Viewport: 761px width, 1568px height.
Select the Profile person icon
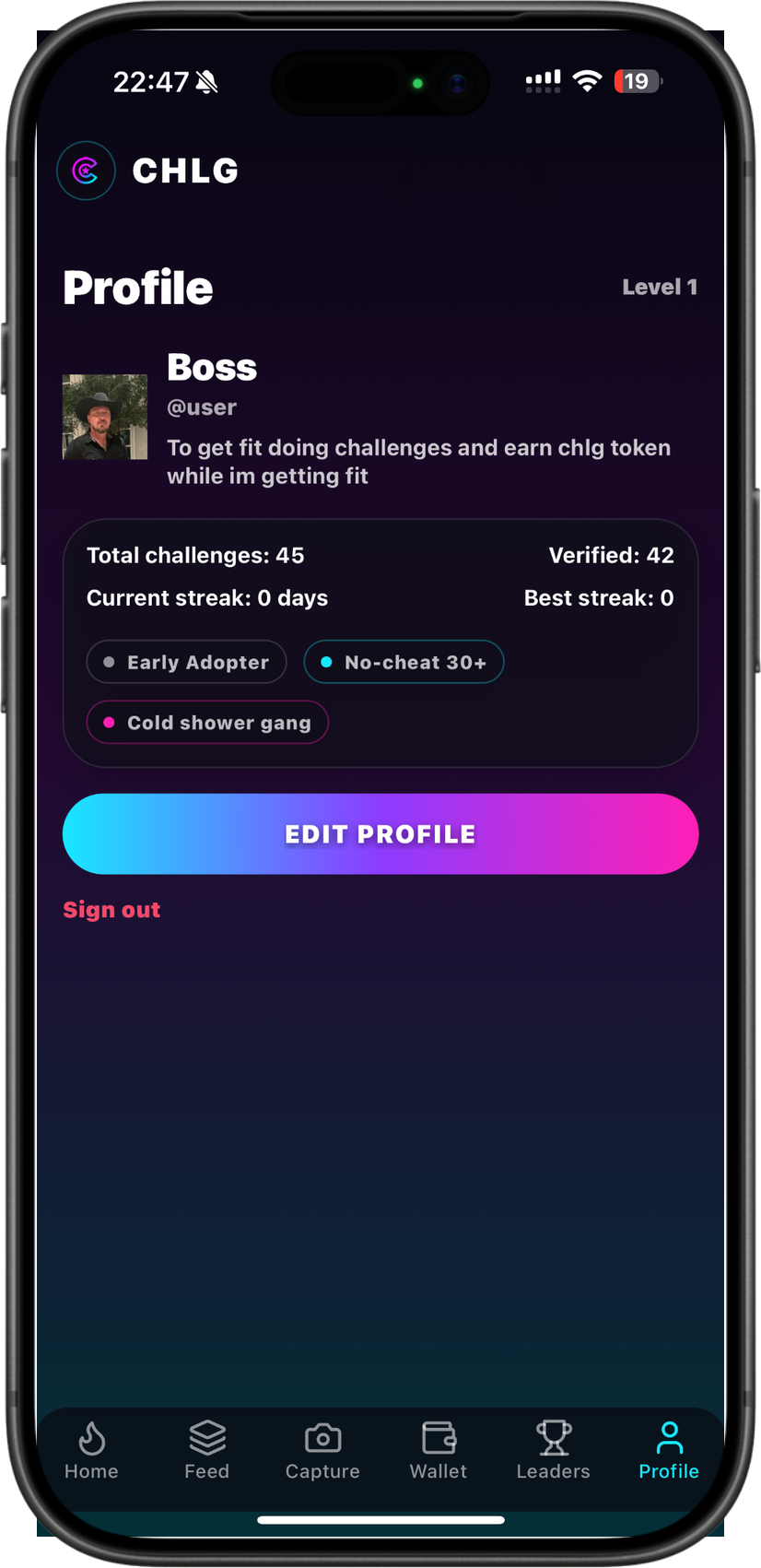click(x=669, y=1436)
